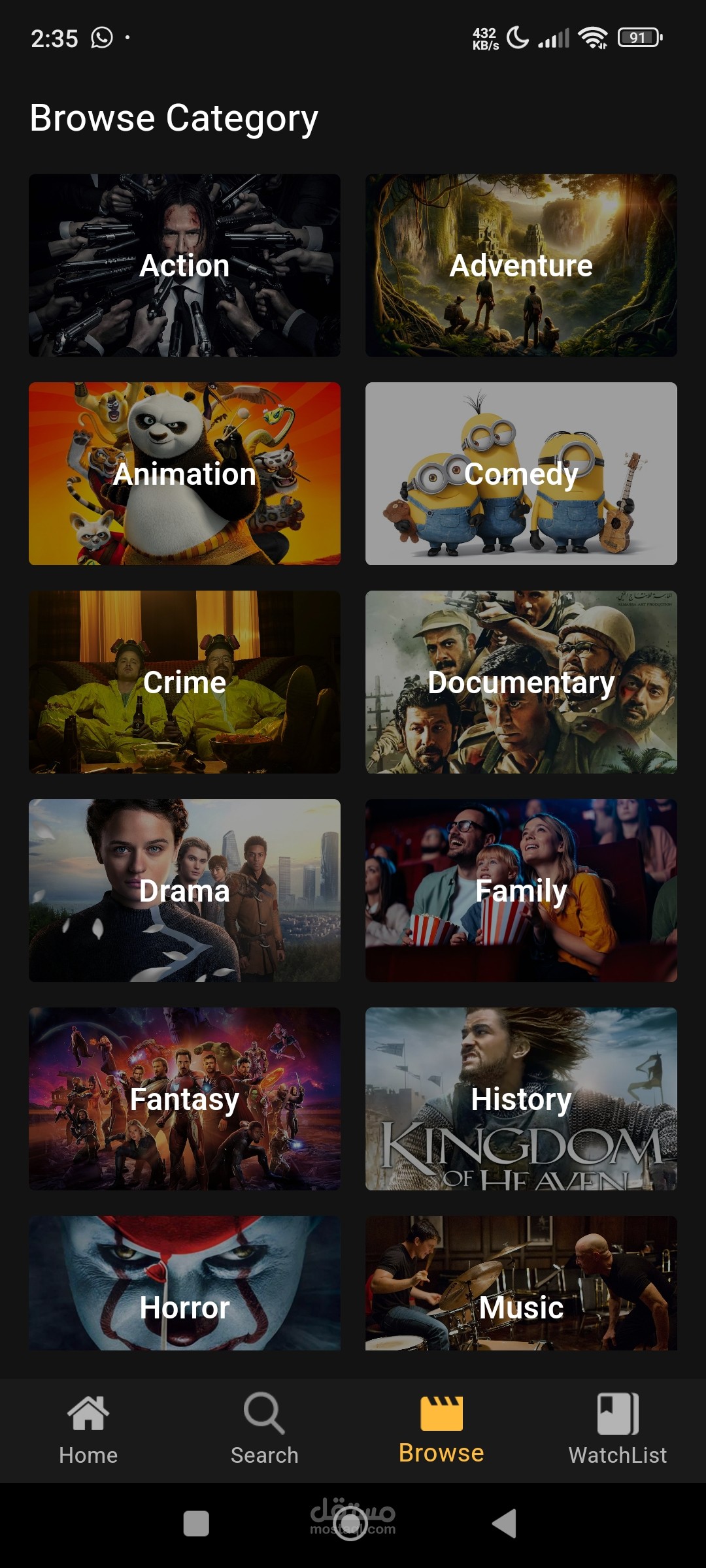Tap the system back button

click(505, 1524)
